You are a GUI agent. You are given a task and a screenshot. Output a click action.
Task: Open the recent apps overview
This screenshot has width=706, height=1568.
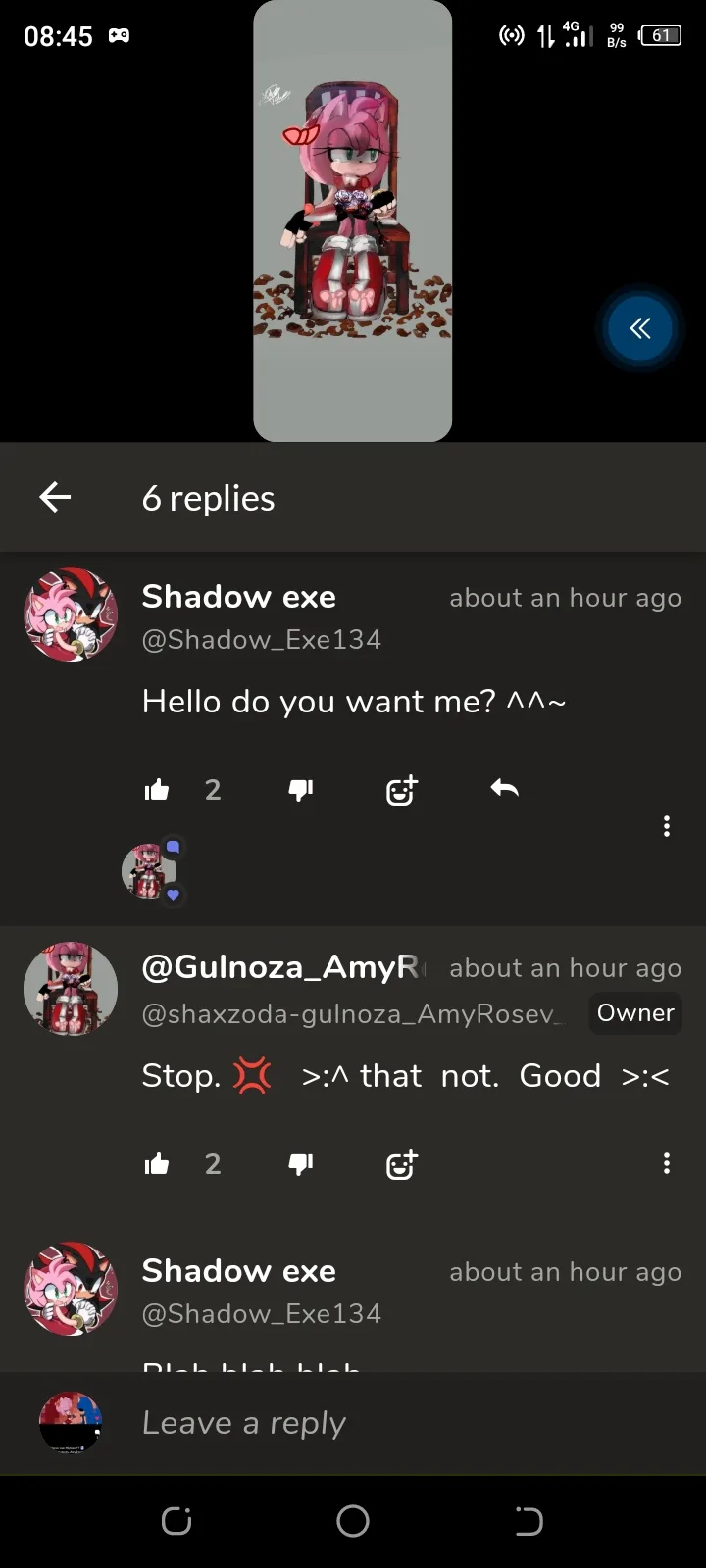tap(176, 1521)
